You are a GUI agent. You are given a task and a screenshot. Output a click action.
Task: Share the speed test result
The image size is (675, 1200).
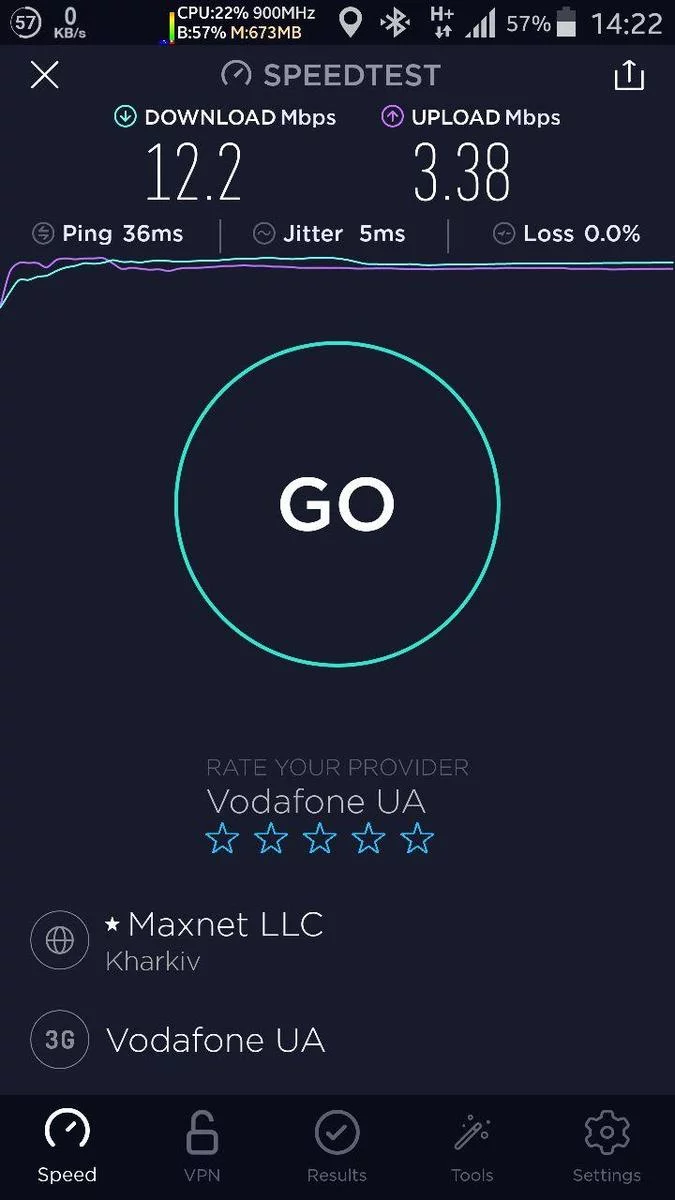[x=629, y=75]
